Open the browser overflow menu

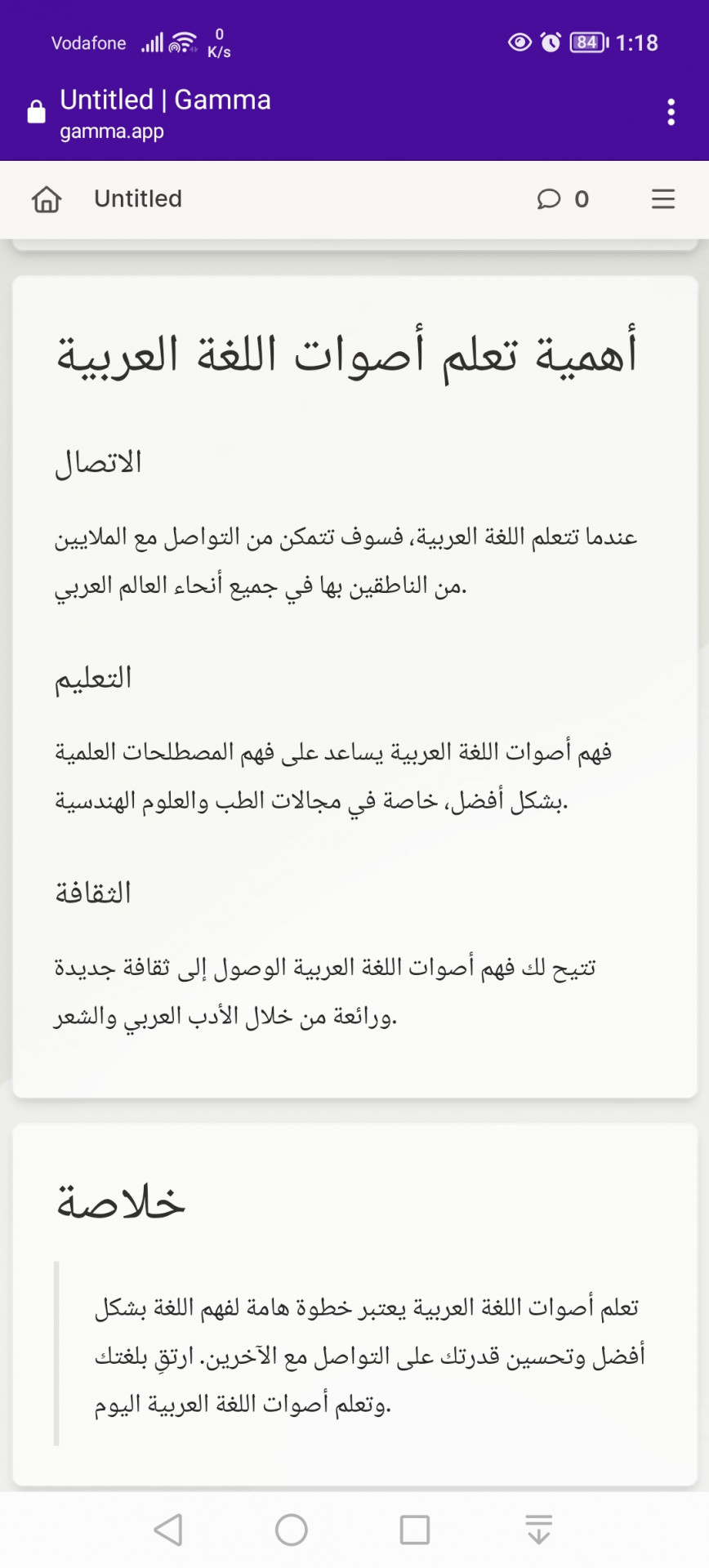(x=671, y=112)
